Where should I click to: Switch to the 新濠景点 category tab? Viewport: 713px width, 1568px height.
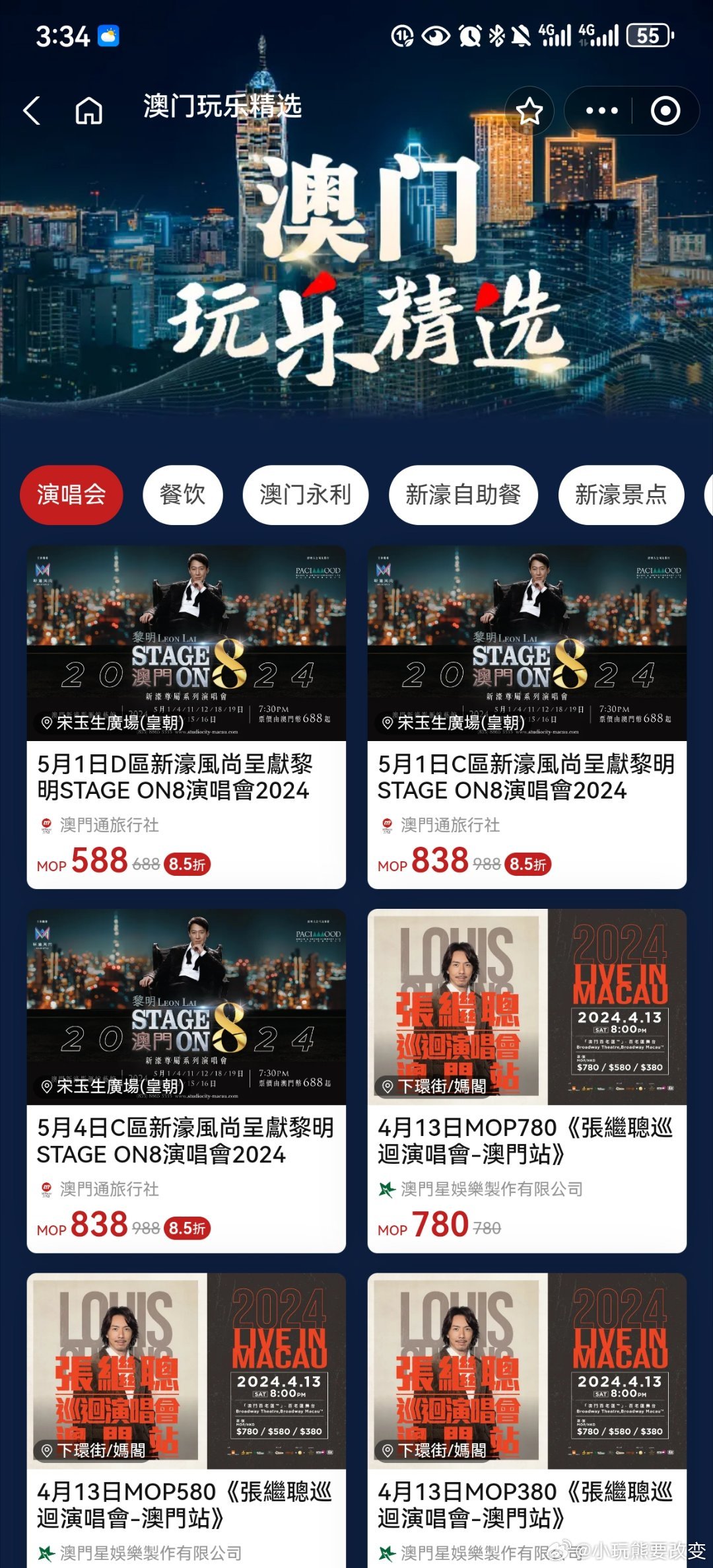point(621,495)
